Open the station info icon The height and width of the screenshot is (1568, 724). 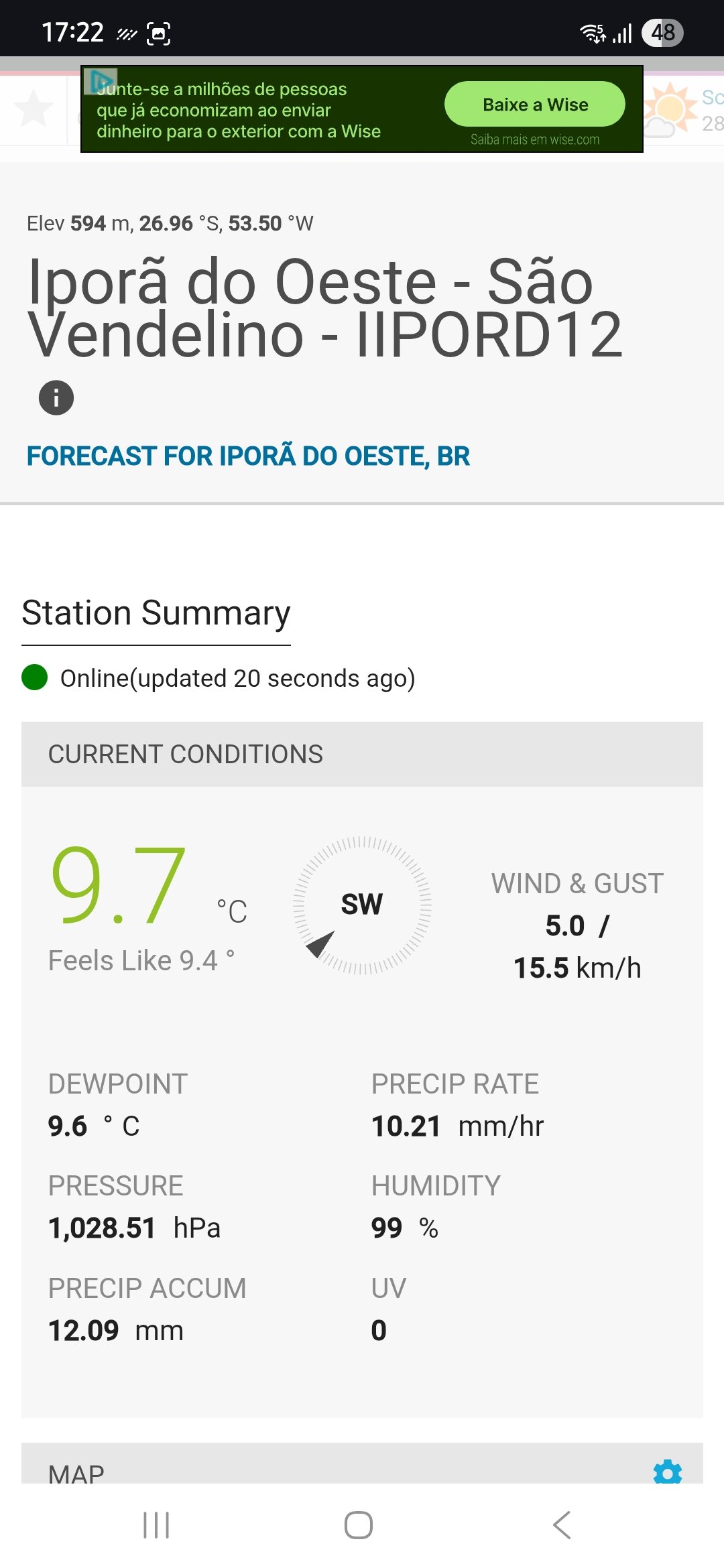[56, 398]
